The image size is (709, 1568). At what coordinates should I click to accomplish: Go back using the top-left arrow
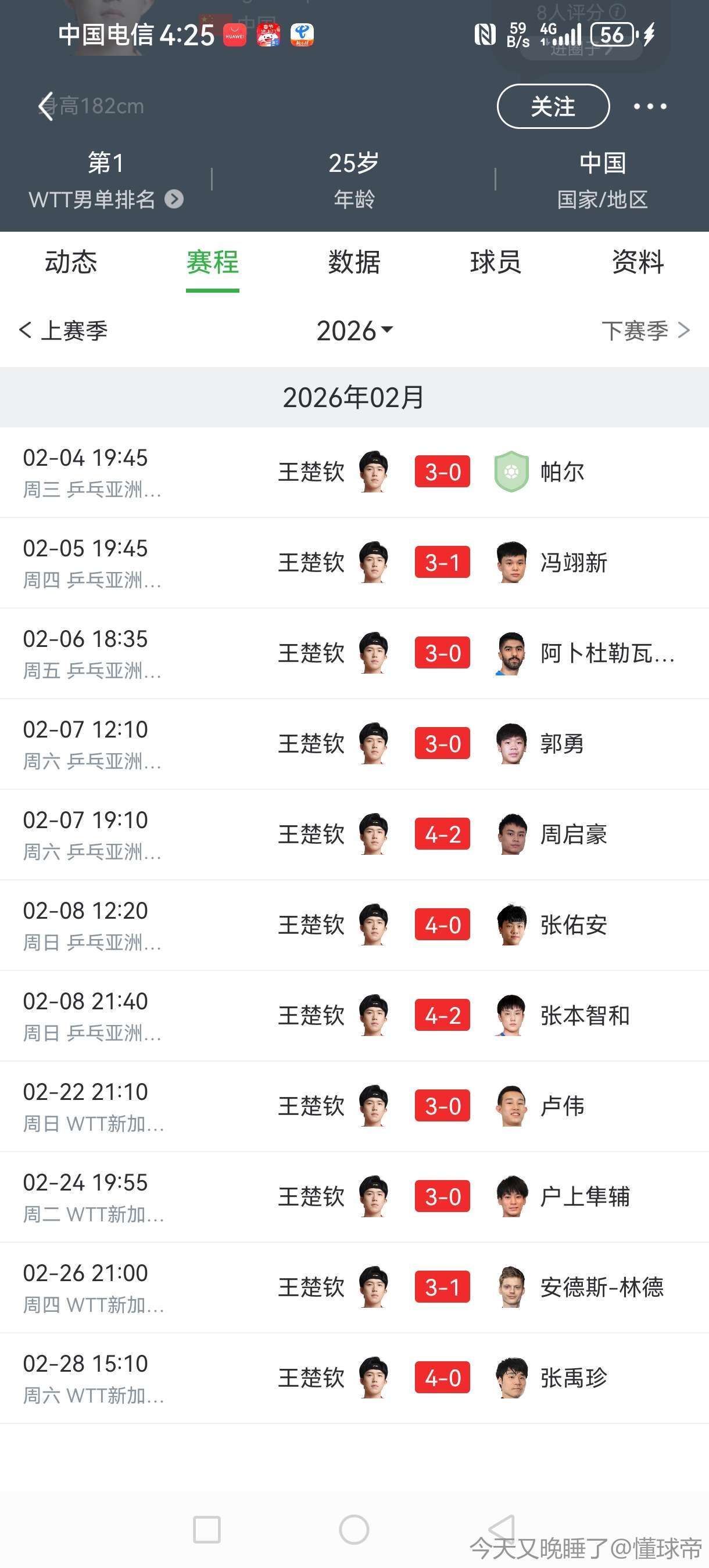46,106
